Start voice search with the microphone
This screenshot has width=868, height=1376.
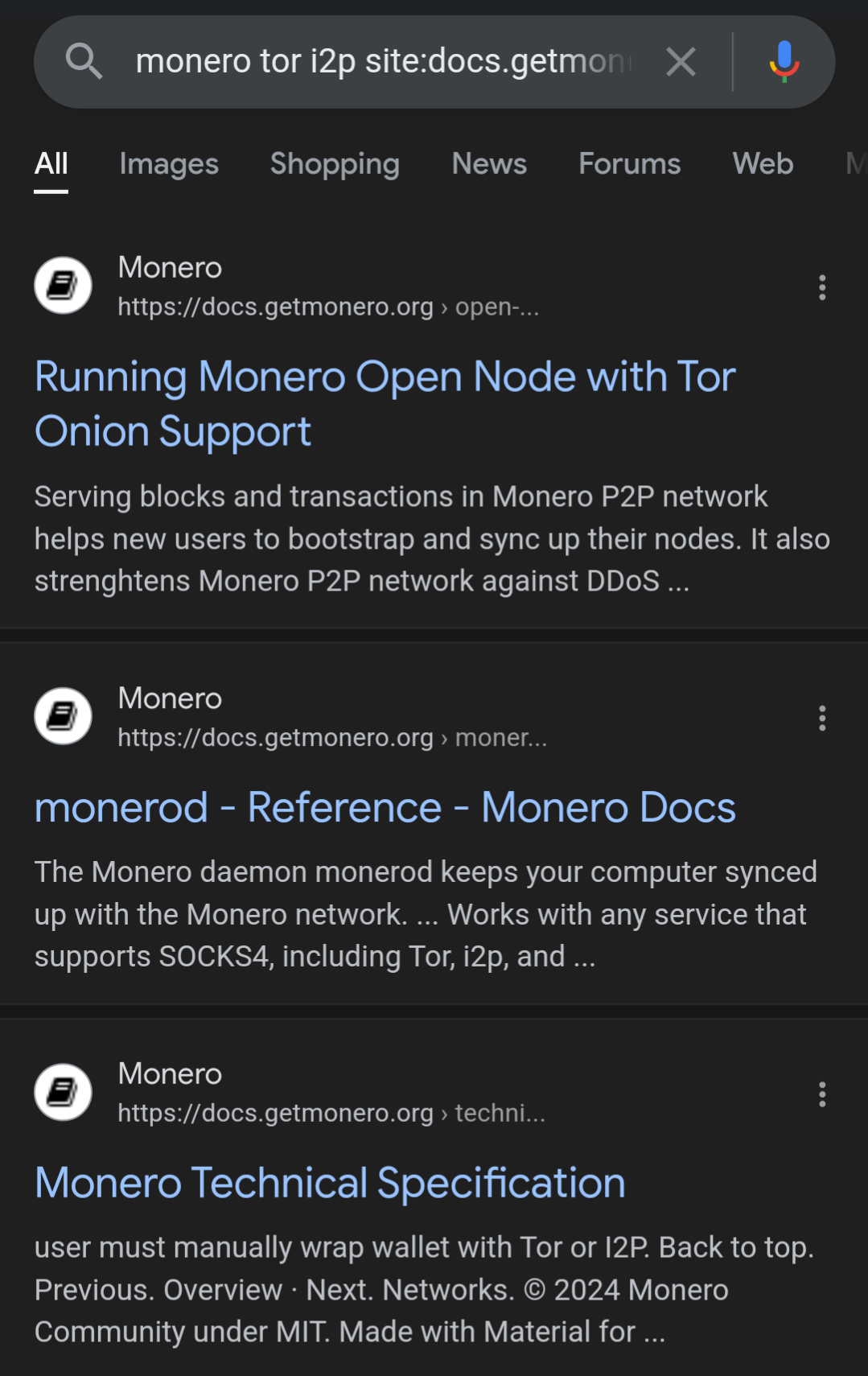pyautogui.click(x=784, y=61)
